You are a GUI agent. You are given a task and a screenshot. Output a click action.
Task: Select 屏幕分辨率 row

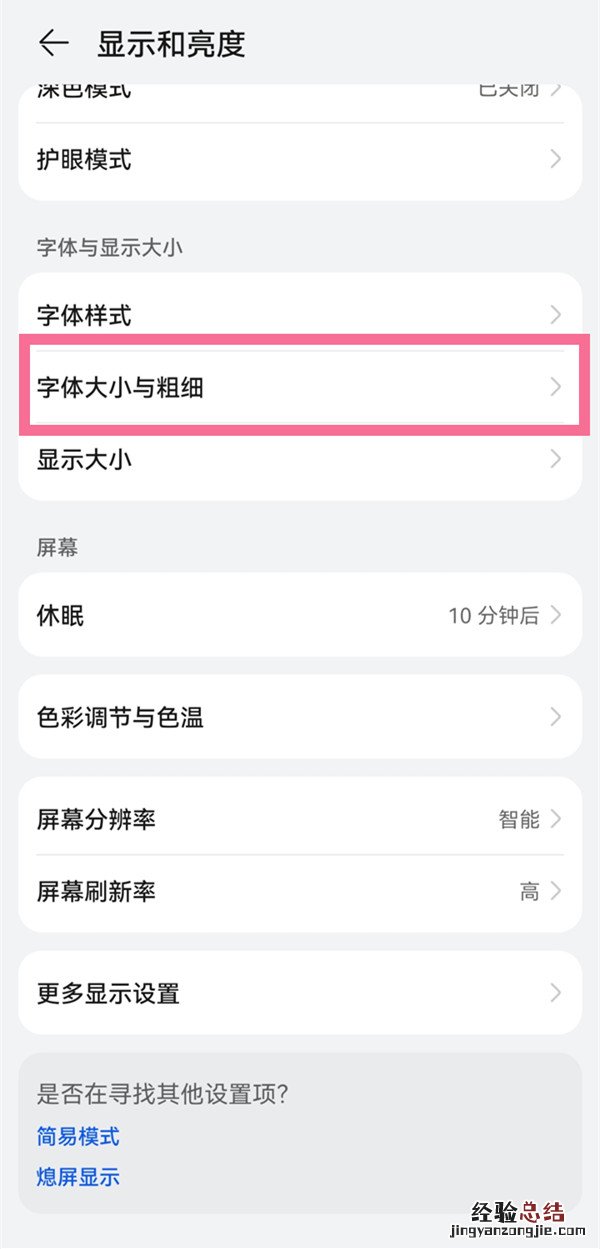(x=300, y=820)
